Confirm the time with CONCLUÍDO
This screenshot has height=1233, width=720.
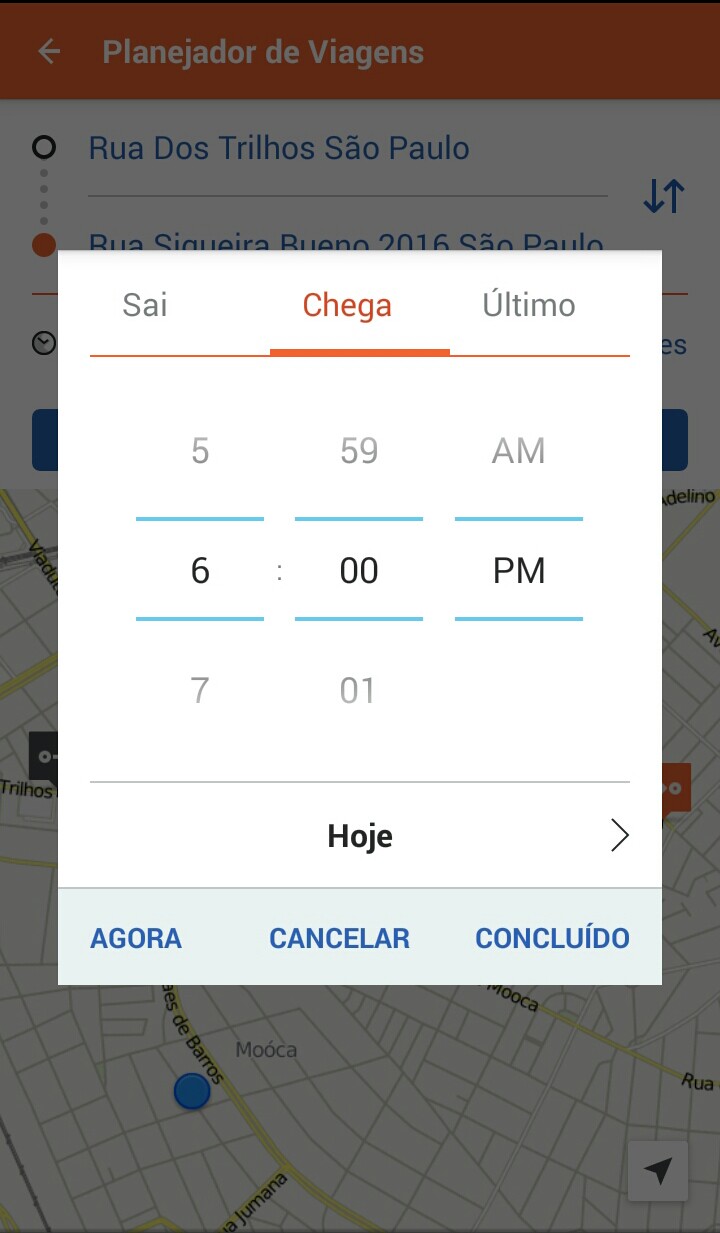click(552, 938)
